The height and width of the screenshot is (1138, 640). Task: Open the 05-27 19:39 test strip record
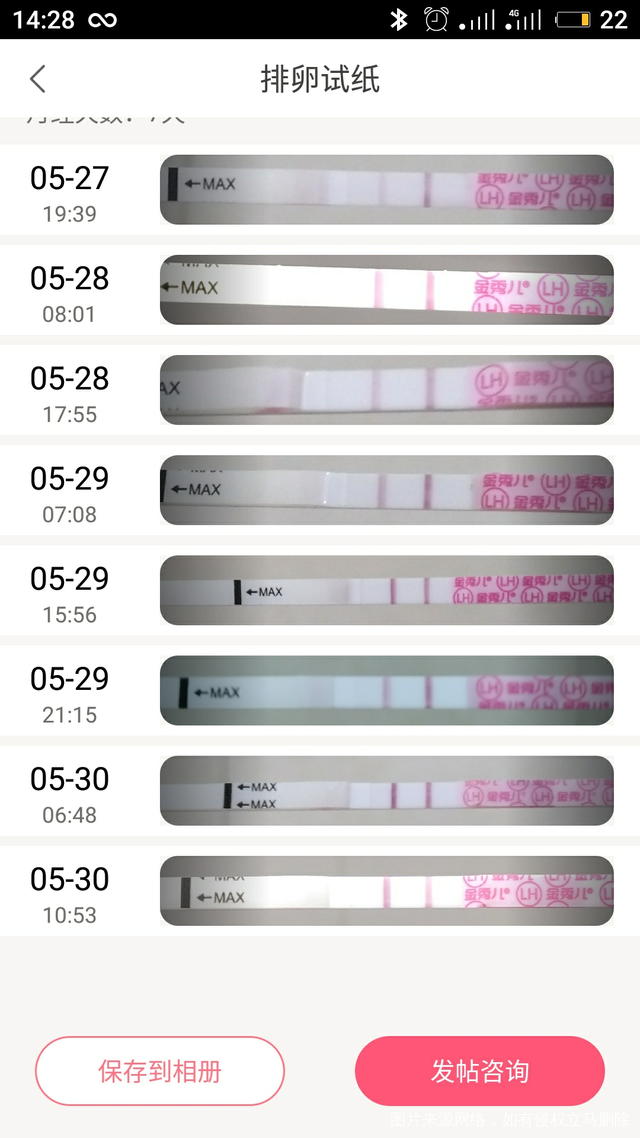coord(386,190)
